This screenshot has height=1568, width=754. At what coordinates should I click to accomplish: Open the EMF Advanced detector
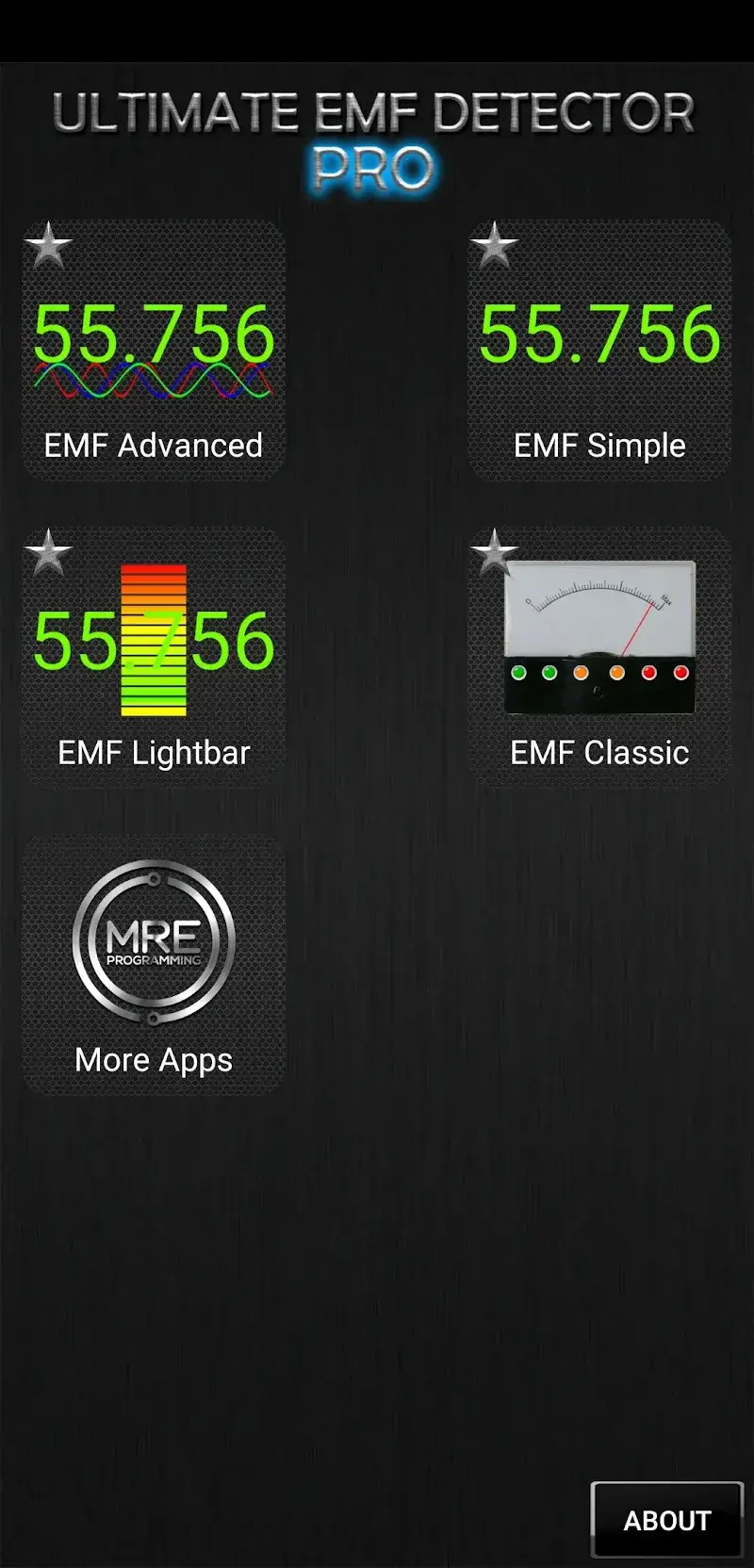(x=154, y=349)
